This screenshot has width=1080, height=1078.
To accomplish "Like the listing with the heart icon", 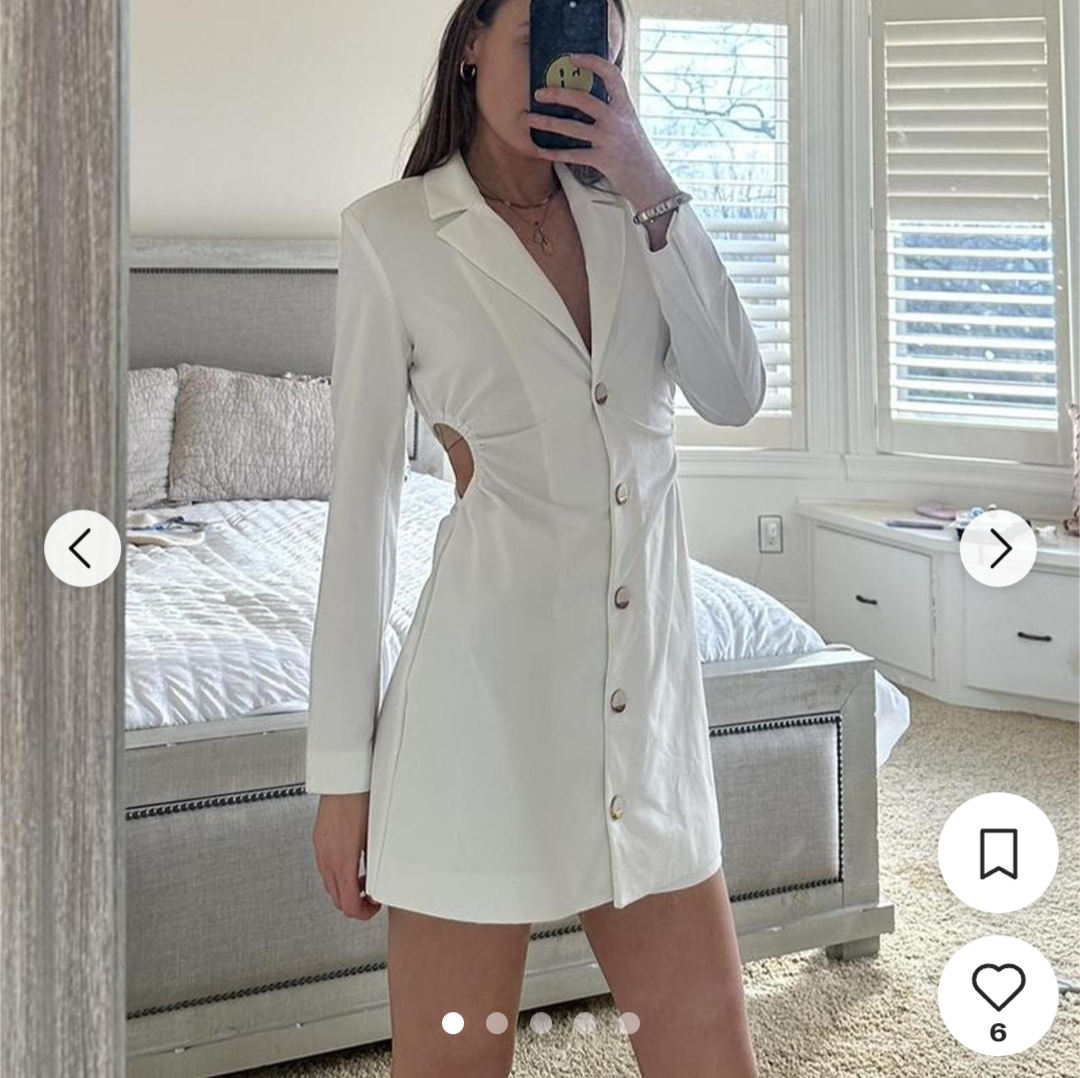I will [998, 988].
